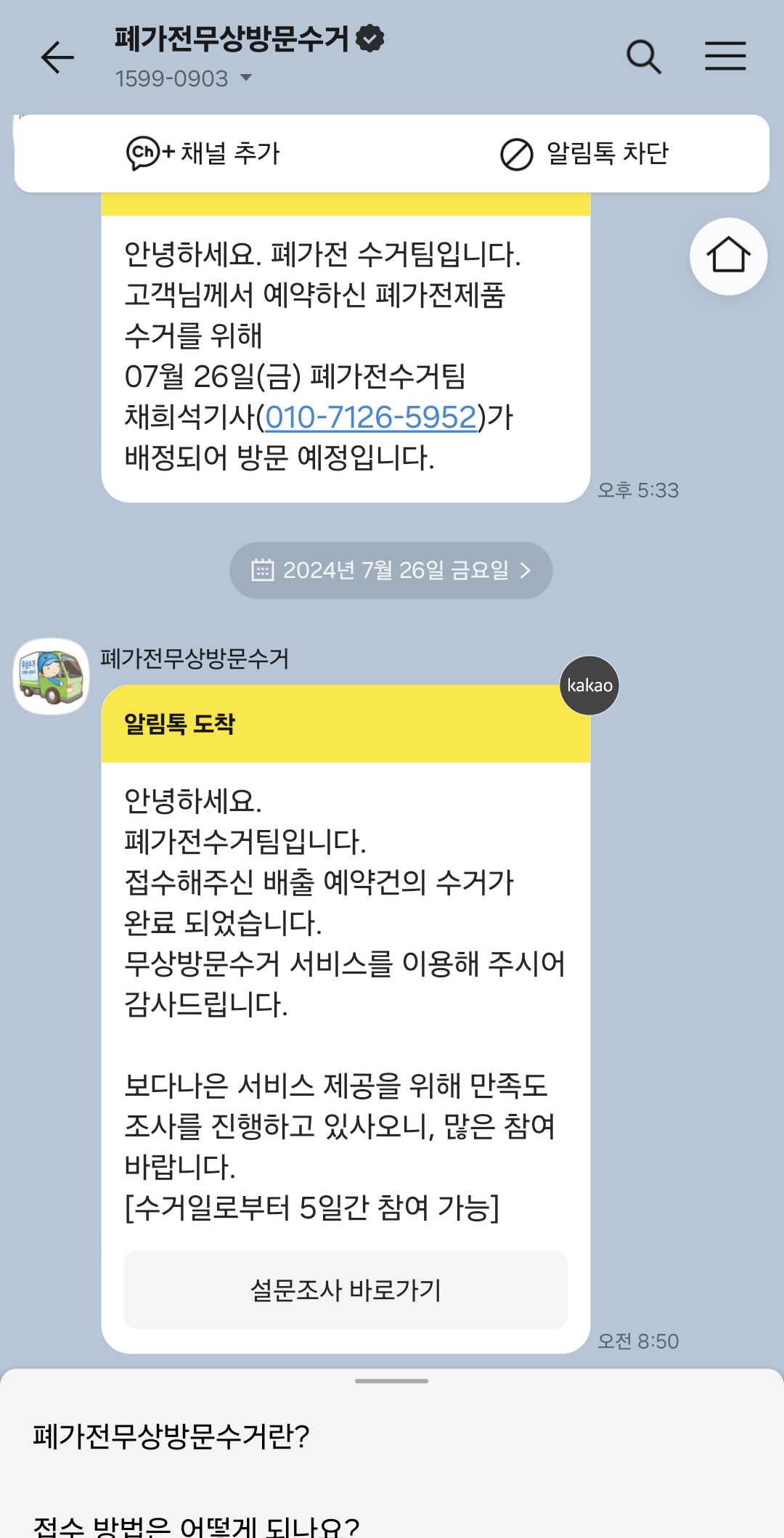Open 설문조사 바로가기 survey button
Viewport: 784px width, 1538px height.
tap(346, 1290)
